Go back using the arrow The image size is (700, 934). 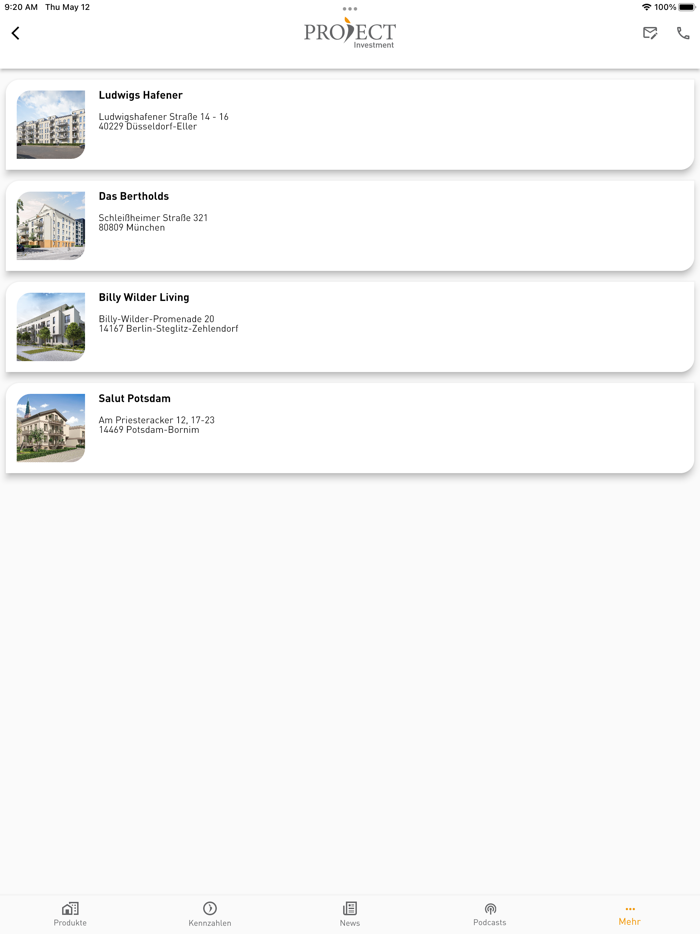(x=15, y=33)
